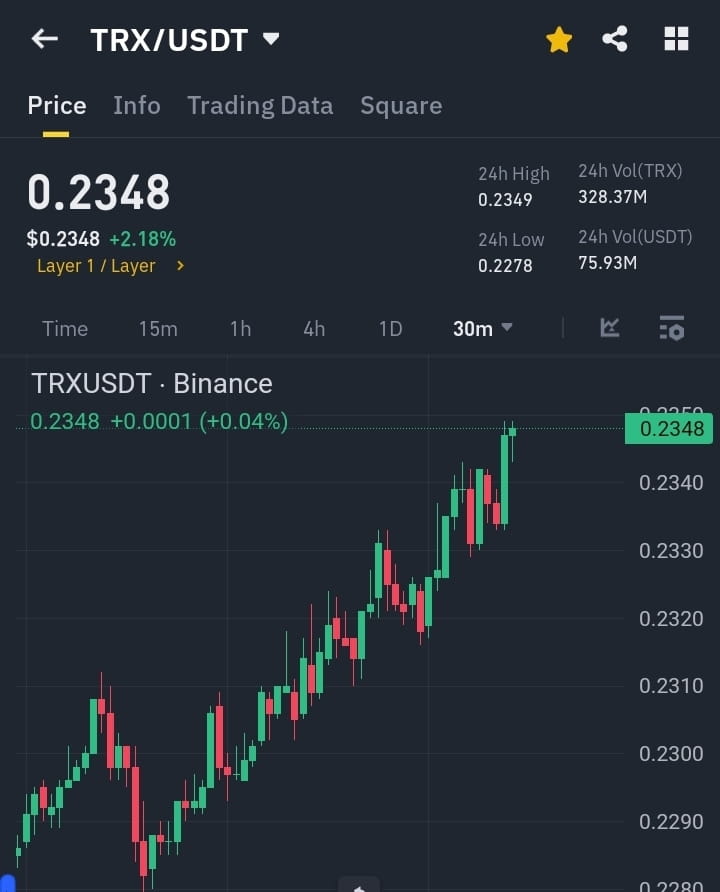Open the share icon for TRX/USDT
720x892 pixels.
pos(615,39)
